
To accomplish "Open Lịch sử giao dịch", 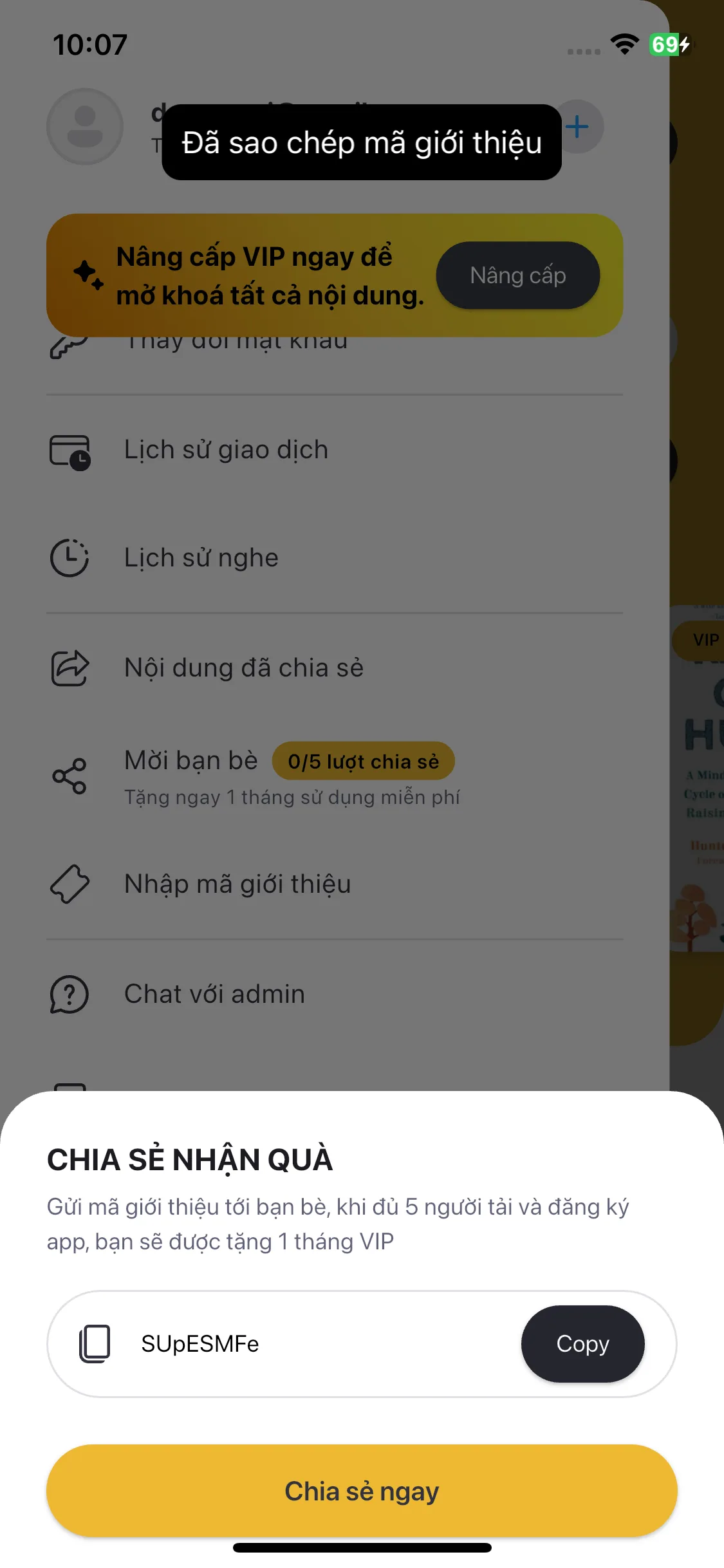I will tap(225, 450).
